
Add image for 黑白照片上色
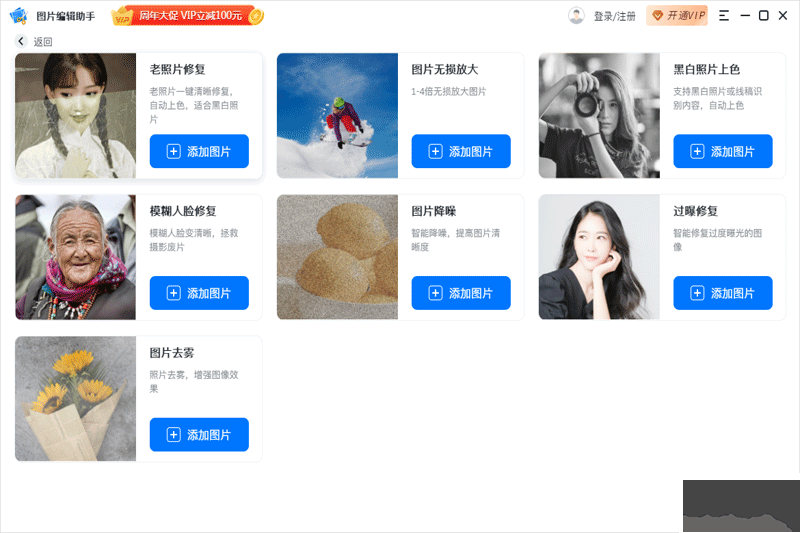tap(723, 151)
